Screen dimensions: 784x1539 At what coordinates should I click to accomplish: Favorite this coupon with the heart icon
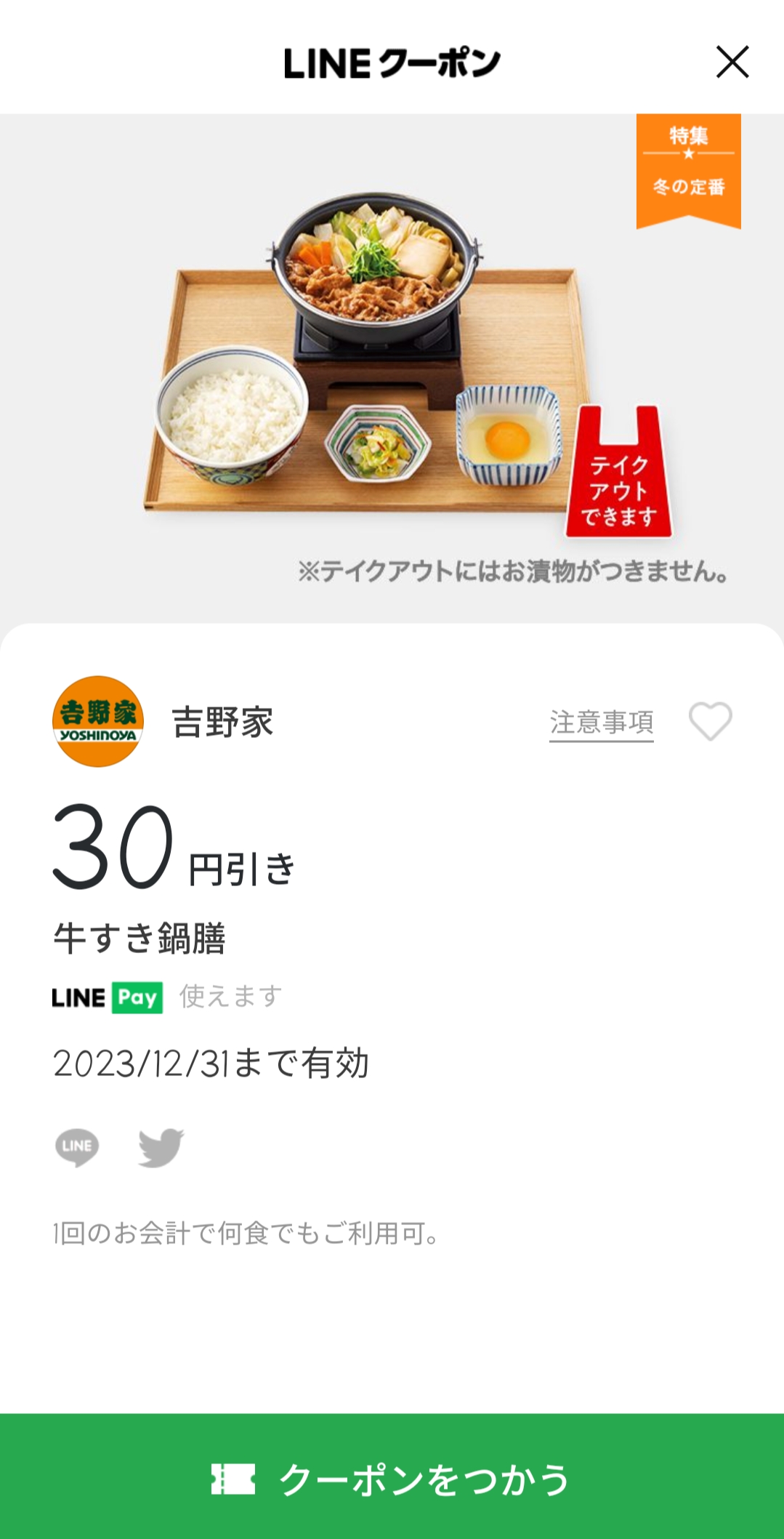(x=710, y=721)
